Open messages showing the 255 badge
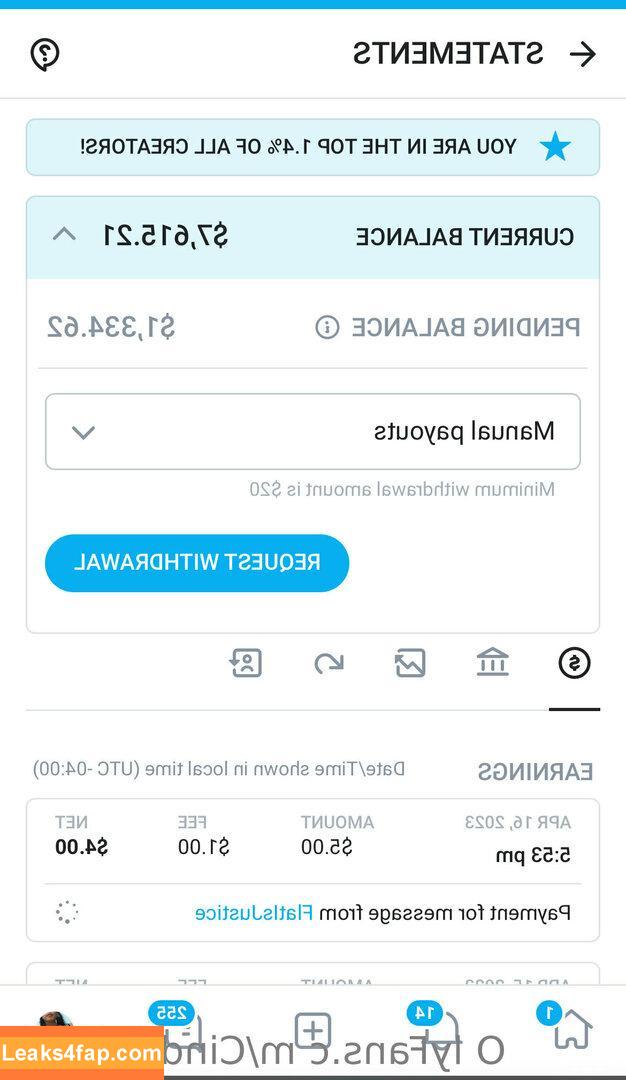This screenshot has width=626, height=1080. pyautogui.click(x=185, y=1029)
